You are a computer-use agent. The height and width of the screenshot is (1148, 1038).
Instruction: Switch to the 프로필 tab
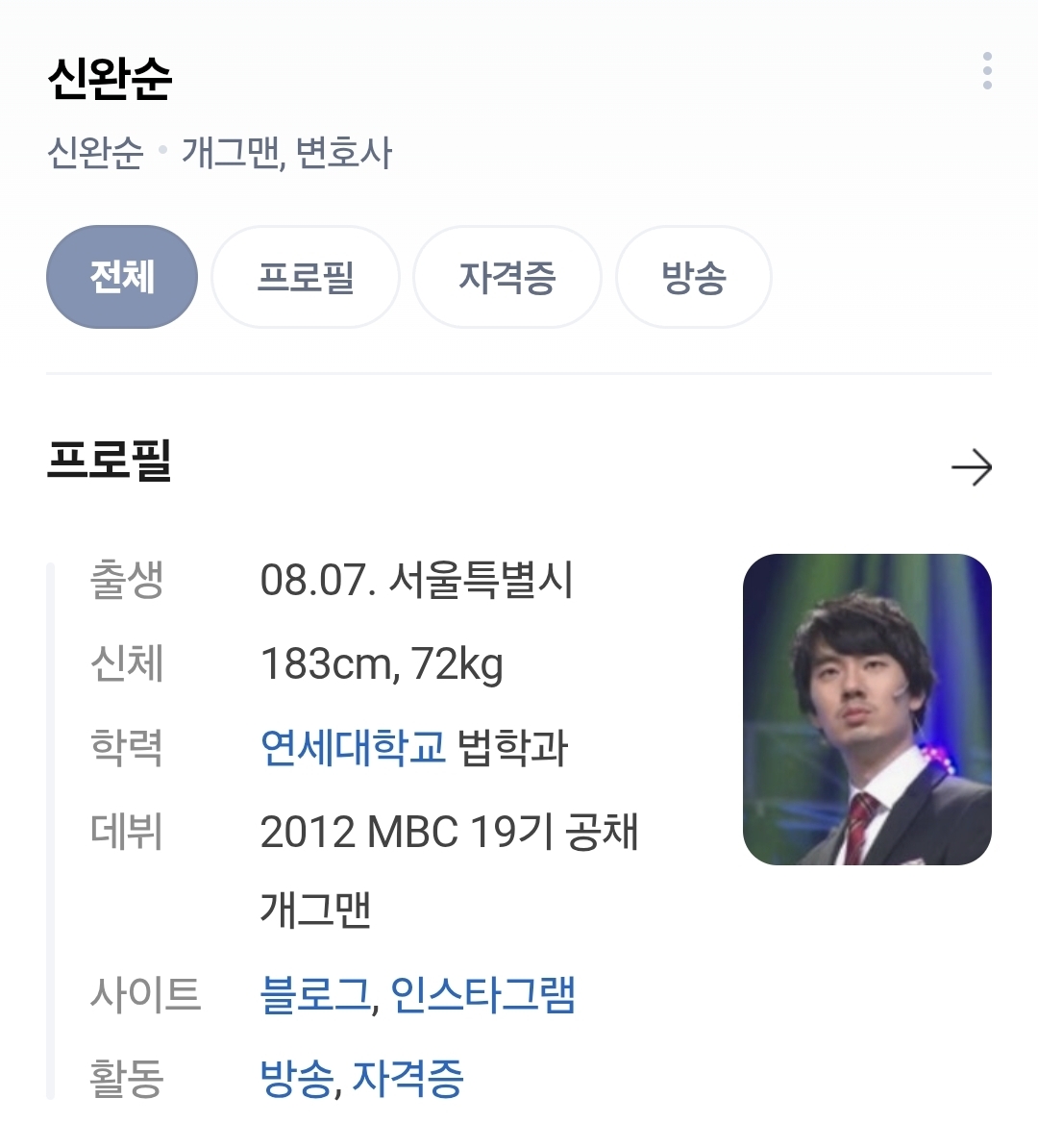306,277
